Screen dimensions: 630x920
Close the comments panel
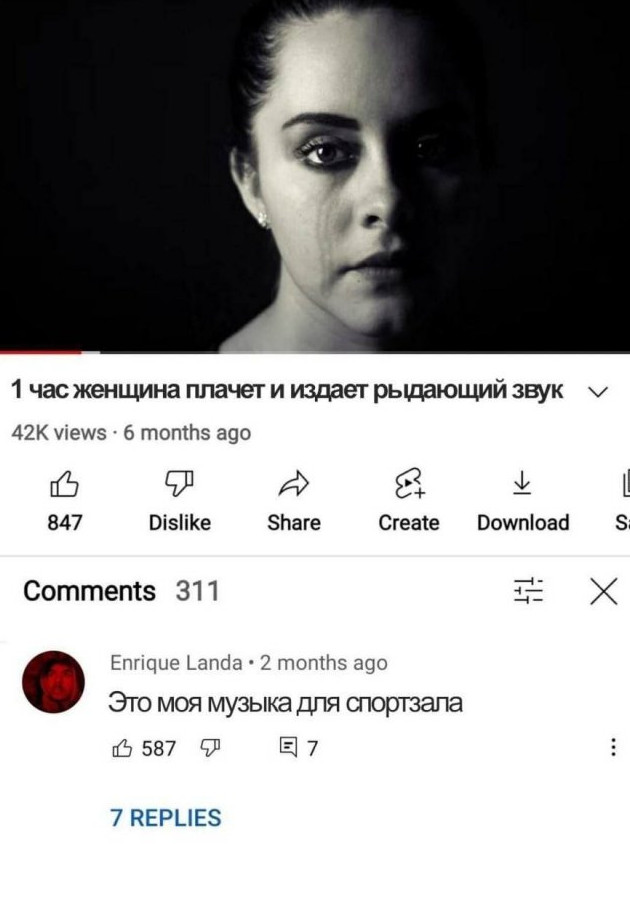tap(603, 591)
